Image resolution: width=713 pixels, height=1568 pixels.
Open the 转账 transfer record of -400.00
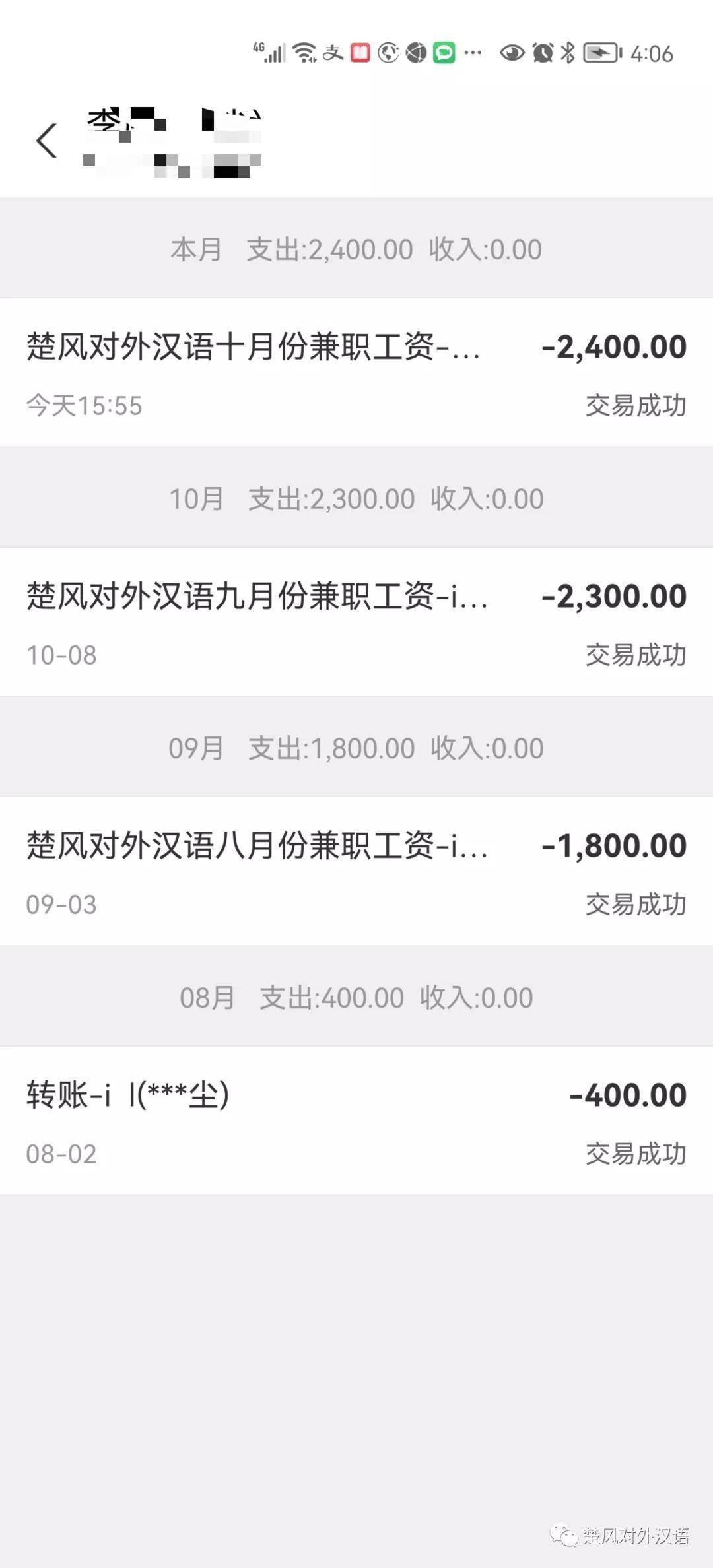[356, 1121]
